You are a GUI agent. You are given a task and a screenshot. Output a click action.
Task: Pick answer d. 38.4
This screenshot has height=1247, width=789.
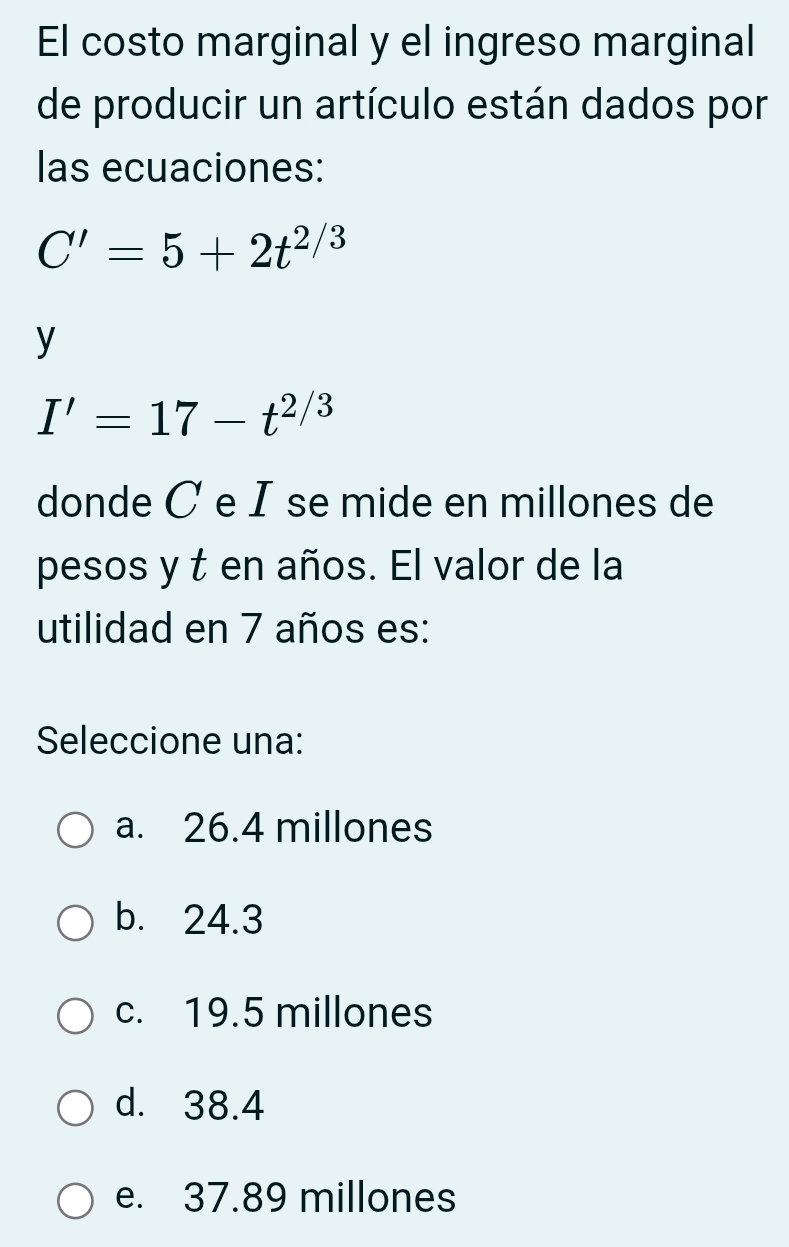coord(76,1107)
